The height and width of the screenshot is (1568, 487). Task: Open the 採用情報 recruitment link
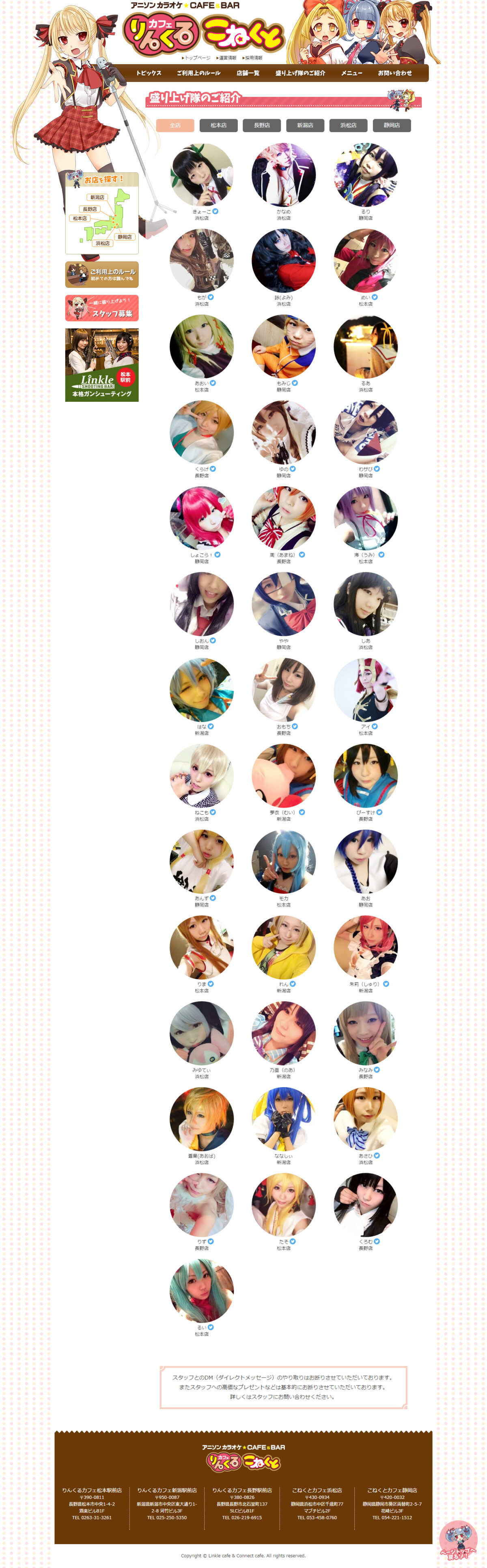pyautogui.click(x=253, y=58)
